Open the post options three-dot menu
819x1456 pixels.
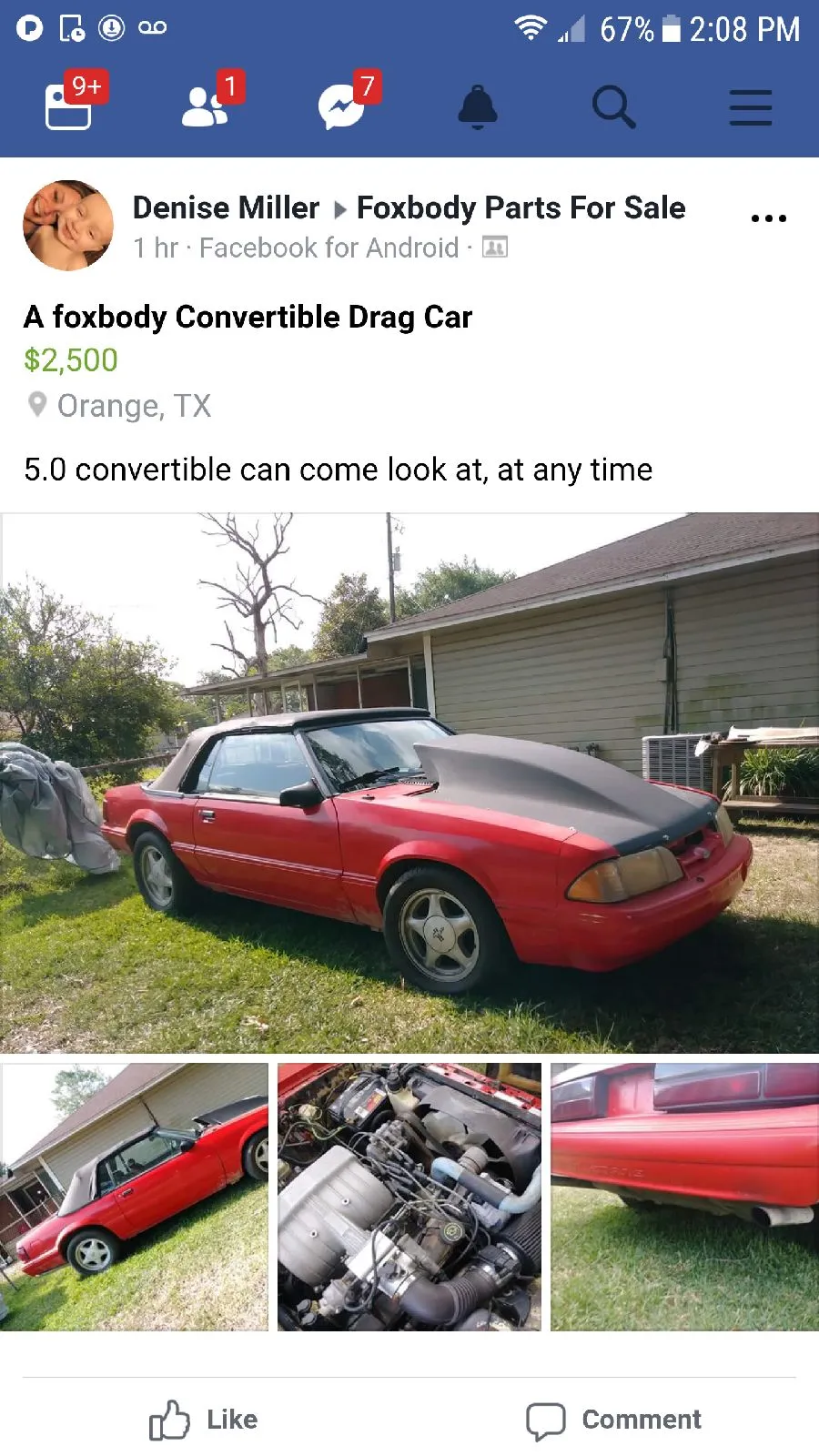click(769, 218)
